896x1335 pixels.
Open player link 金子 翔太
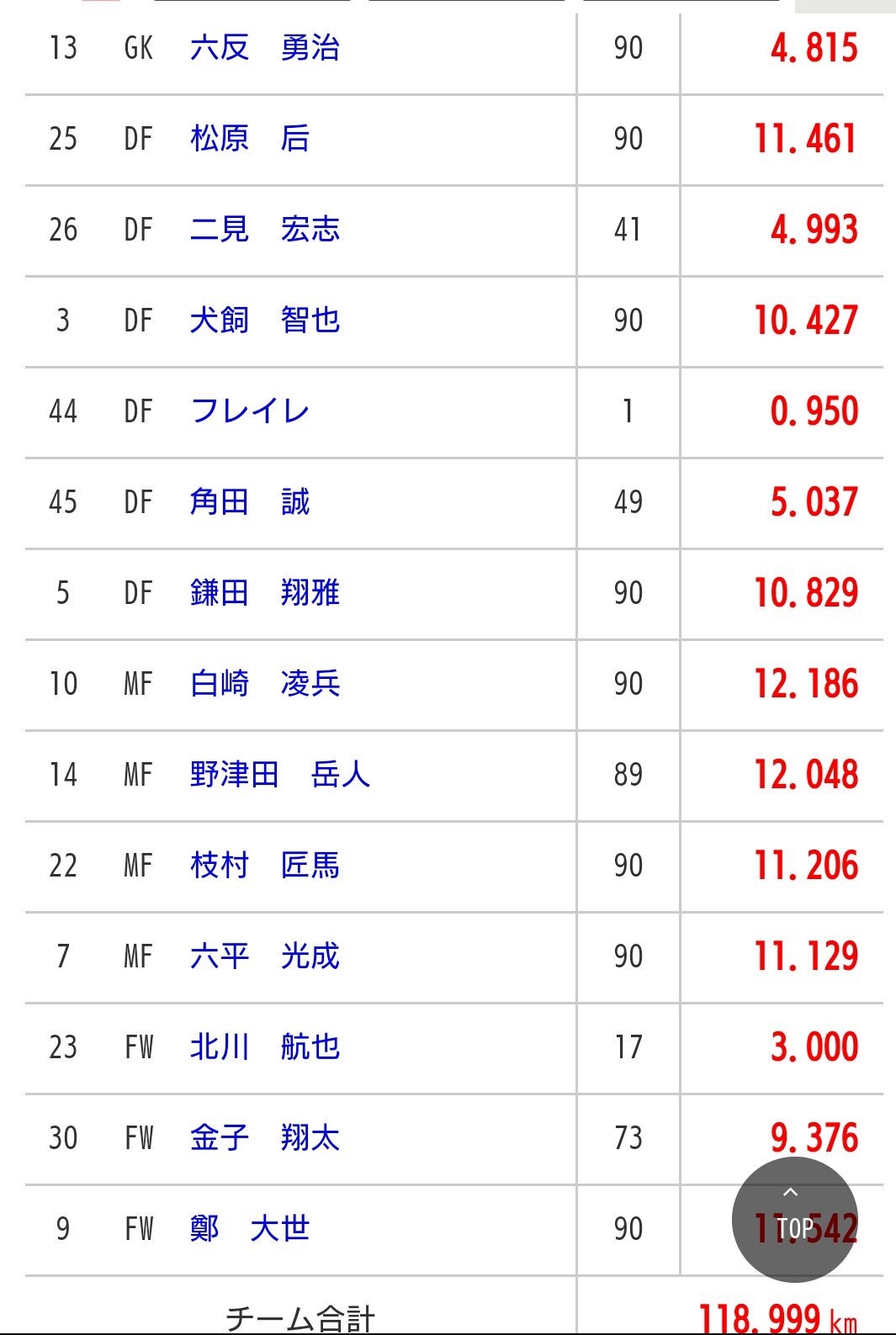point(264,1138)
